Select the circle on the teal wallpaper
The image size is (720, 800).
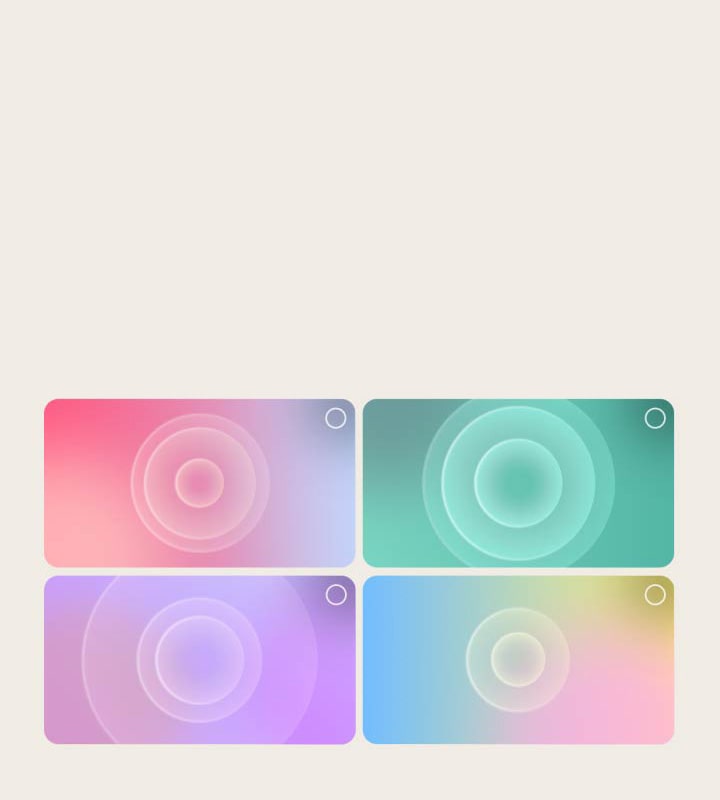pos(655,418)
